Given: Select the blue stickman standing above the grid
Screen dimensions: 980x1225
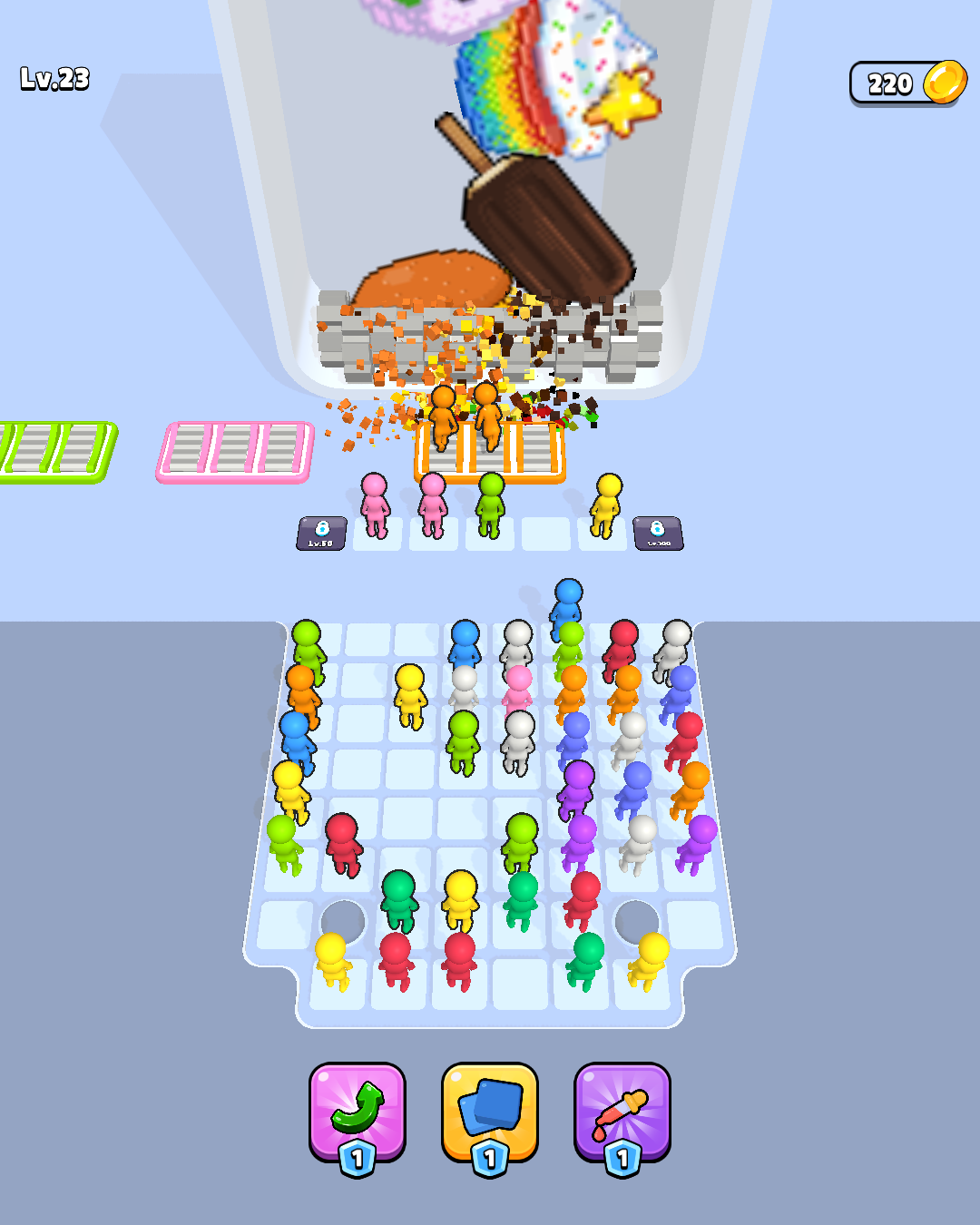Looking at the screenshot, I should point(567,601).
